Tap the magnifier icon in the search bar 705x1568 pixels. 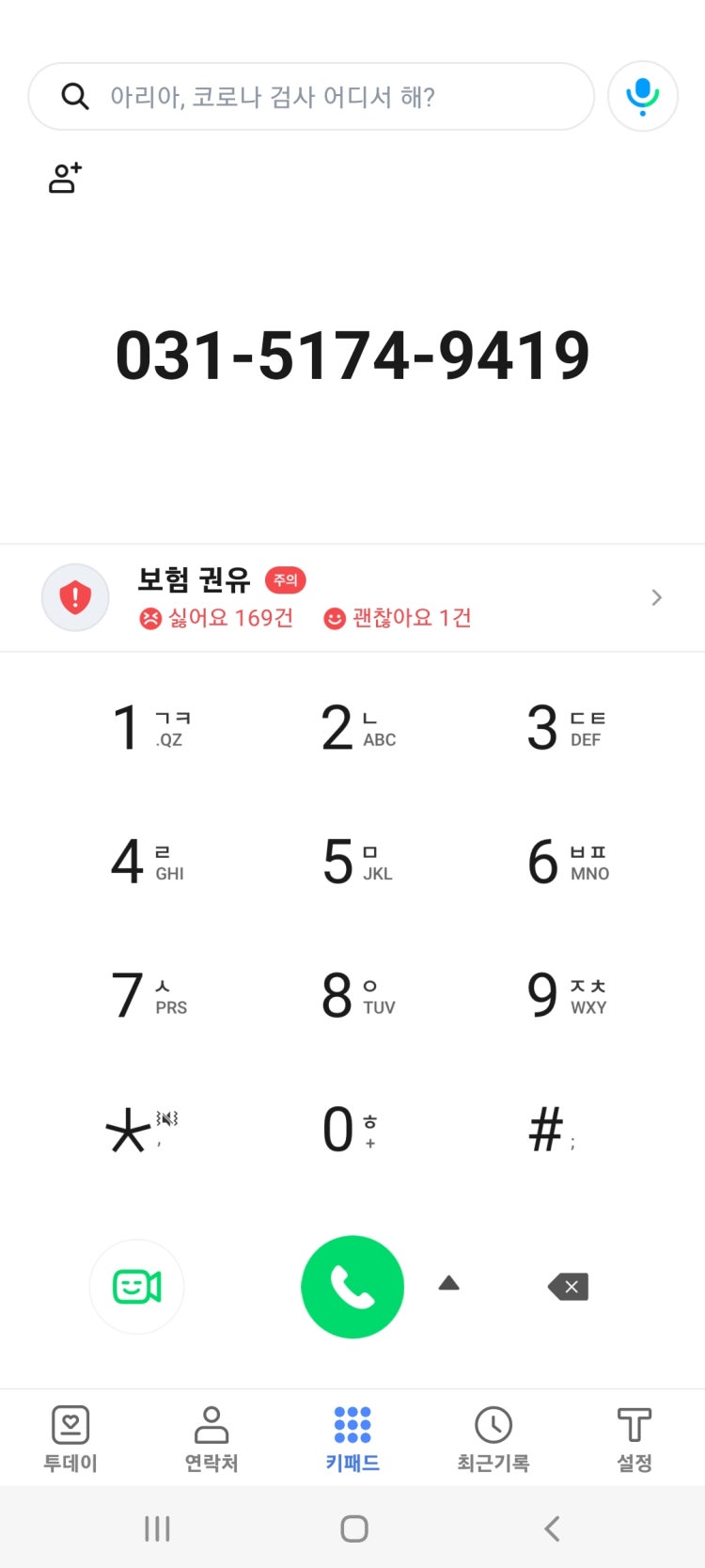75,95
